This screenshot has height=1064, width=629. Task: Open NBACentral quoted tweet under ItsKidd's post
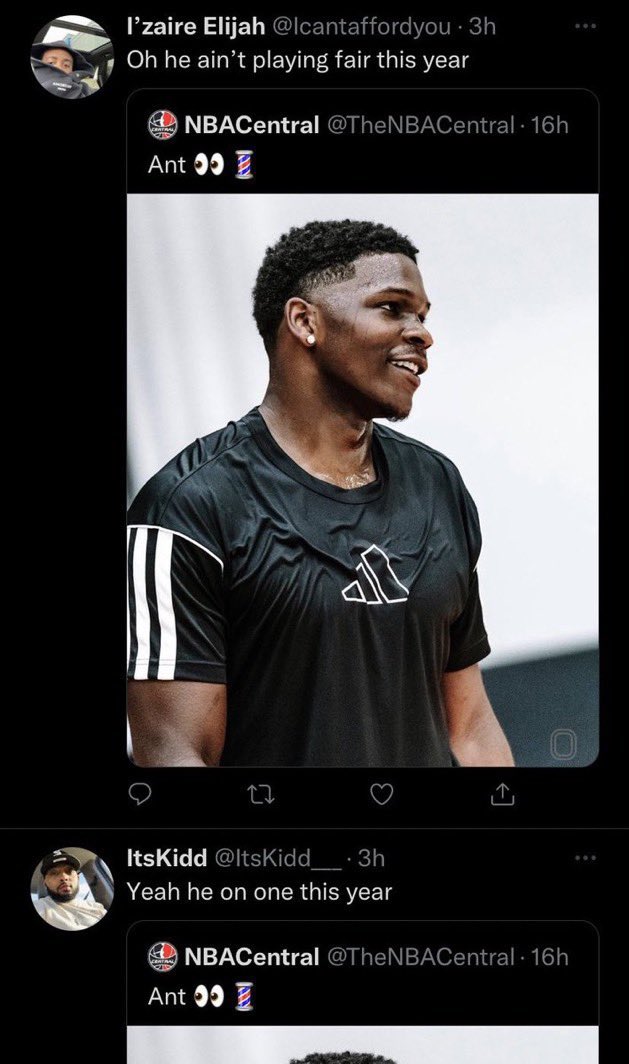tap(362, 992)
